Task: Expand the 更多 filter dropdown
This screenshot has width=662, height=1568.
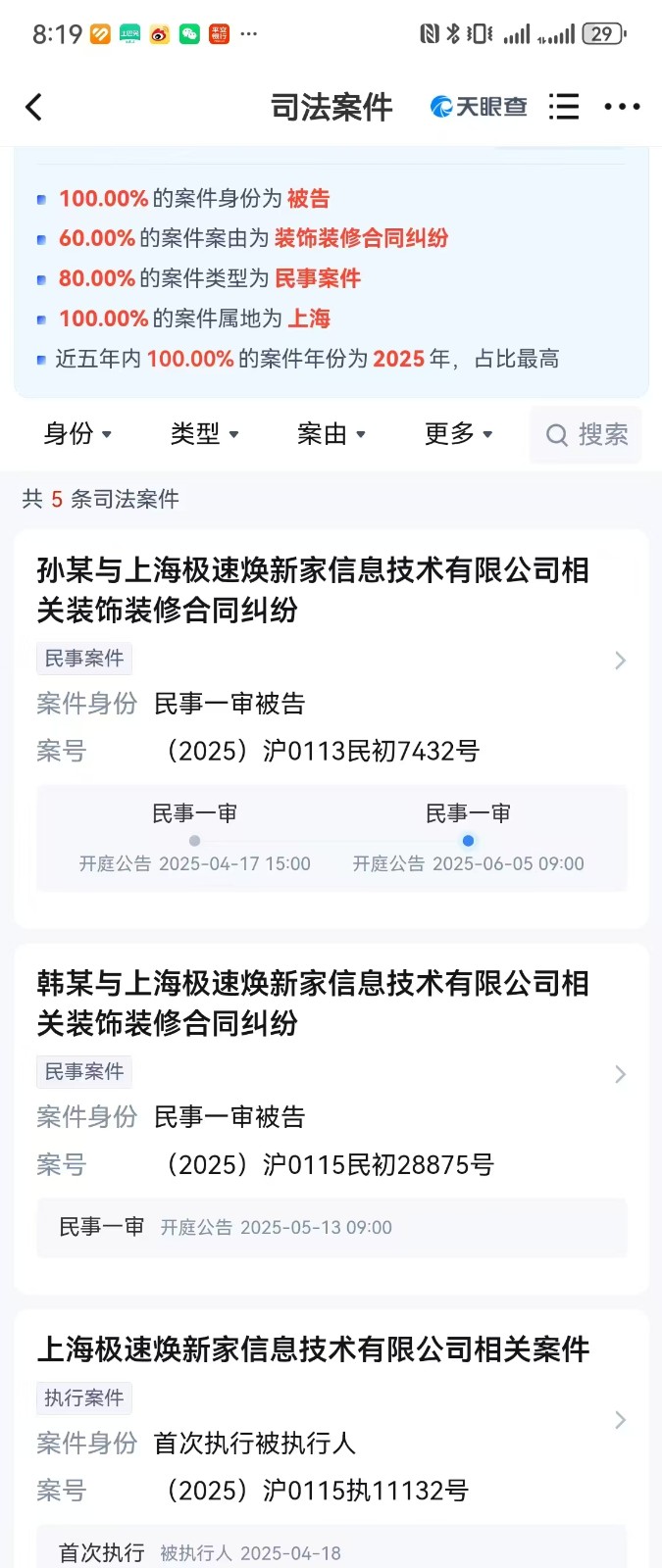Action: click(x=458, y=434)
